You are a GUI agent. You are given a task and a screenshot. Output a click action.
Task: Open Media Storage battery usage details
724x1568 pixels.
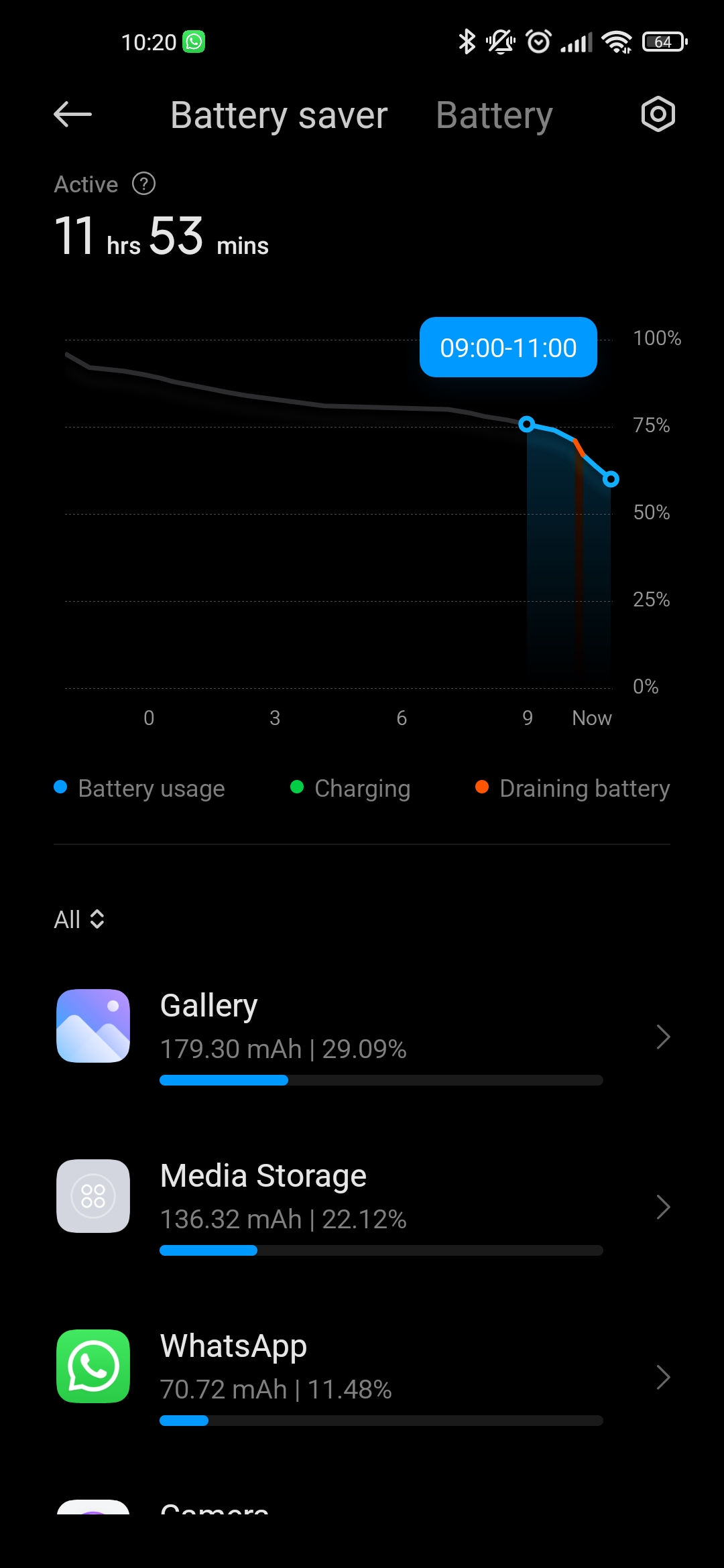pyautogui.click(x=362, y=1207)
